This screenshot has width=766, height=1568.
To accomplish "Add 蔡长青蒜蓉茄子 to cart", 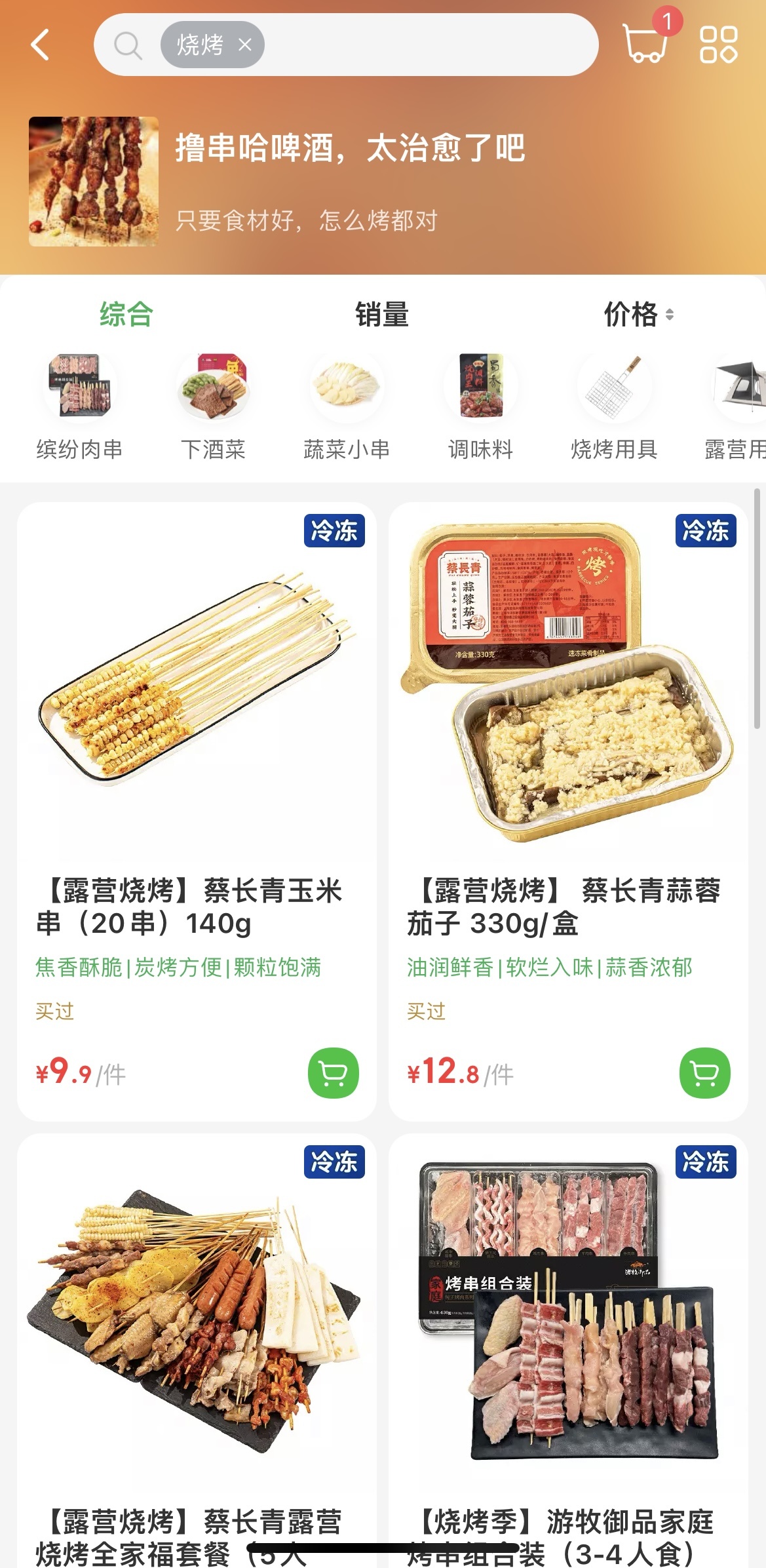I will 704,1073.
